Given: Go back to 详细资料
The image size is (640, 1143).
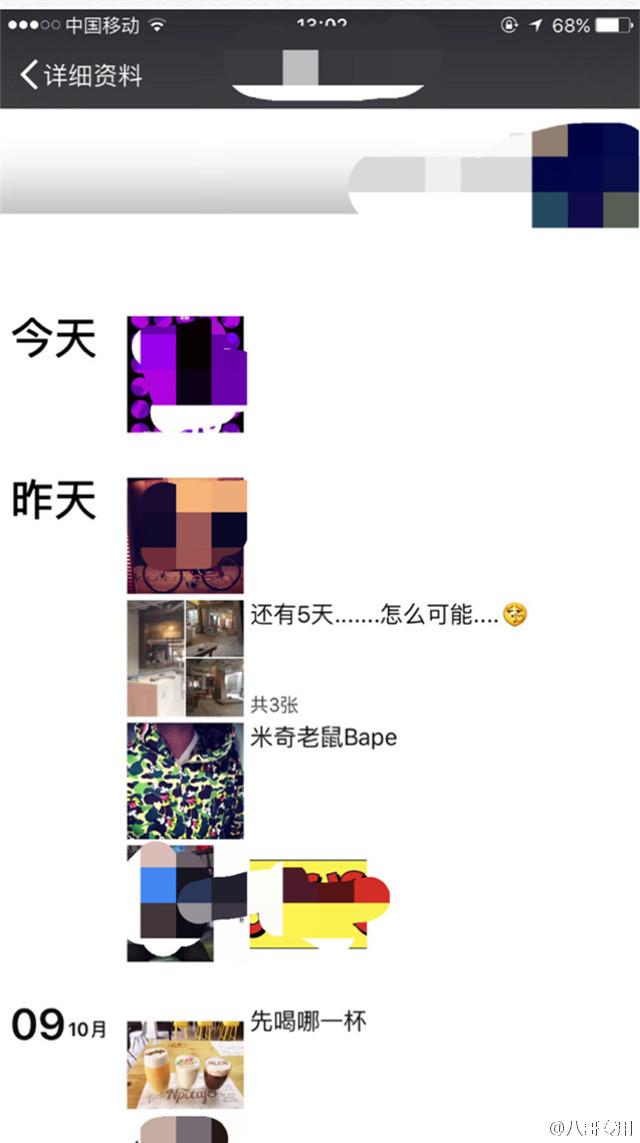Looking at the screenshot, I should 81,75.
